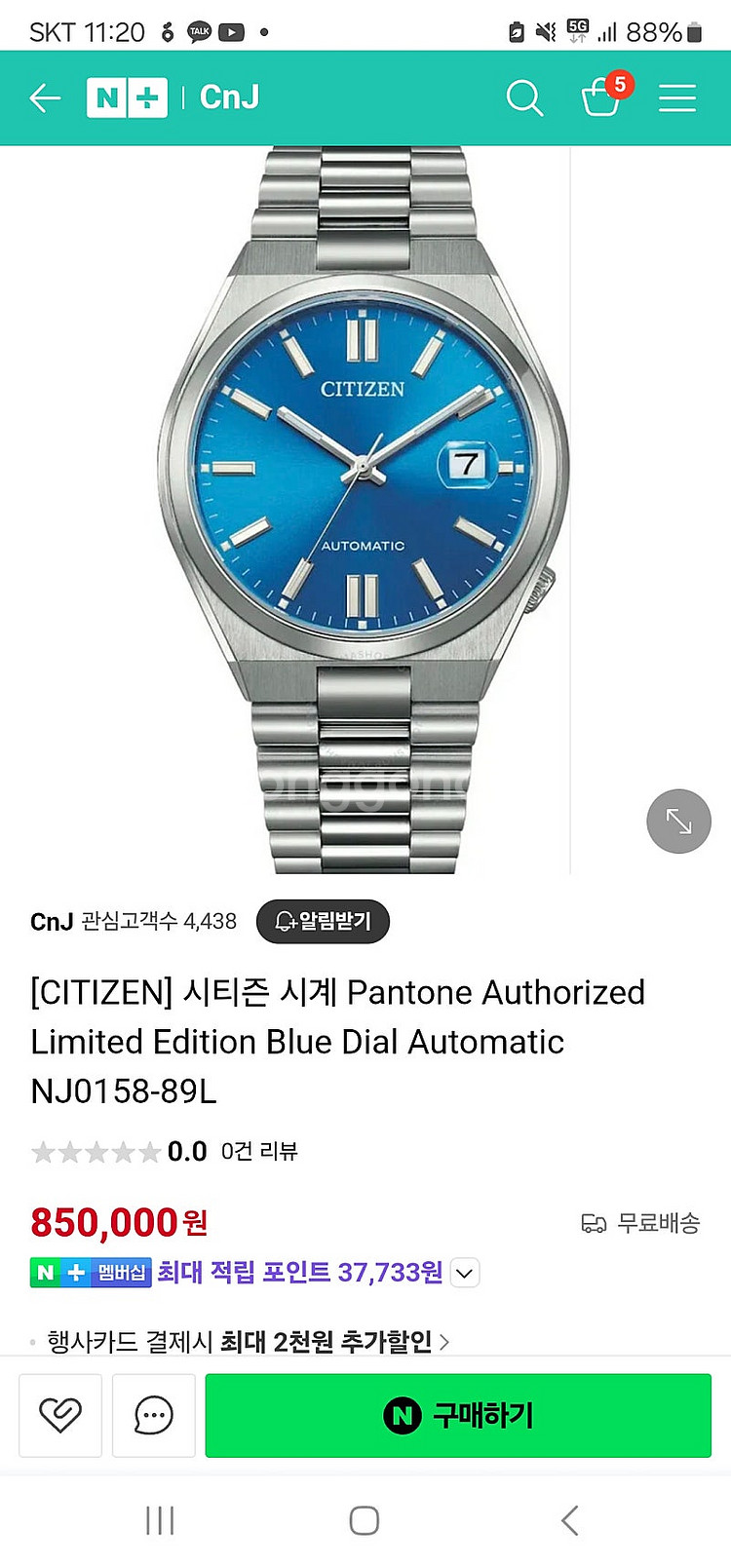
Task: Open the hamburger menu
Action: (x=676, y=97)
